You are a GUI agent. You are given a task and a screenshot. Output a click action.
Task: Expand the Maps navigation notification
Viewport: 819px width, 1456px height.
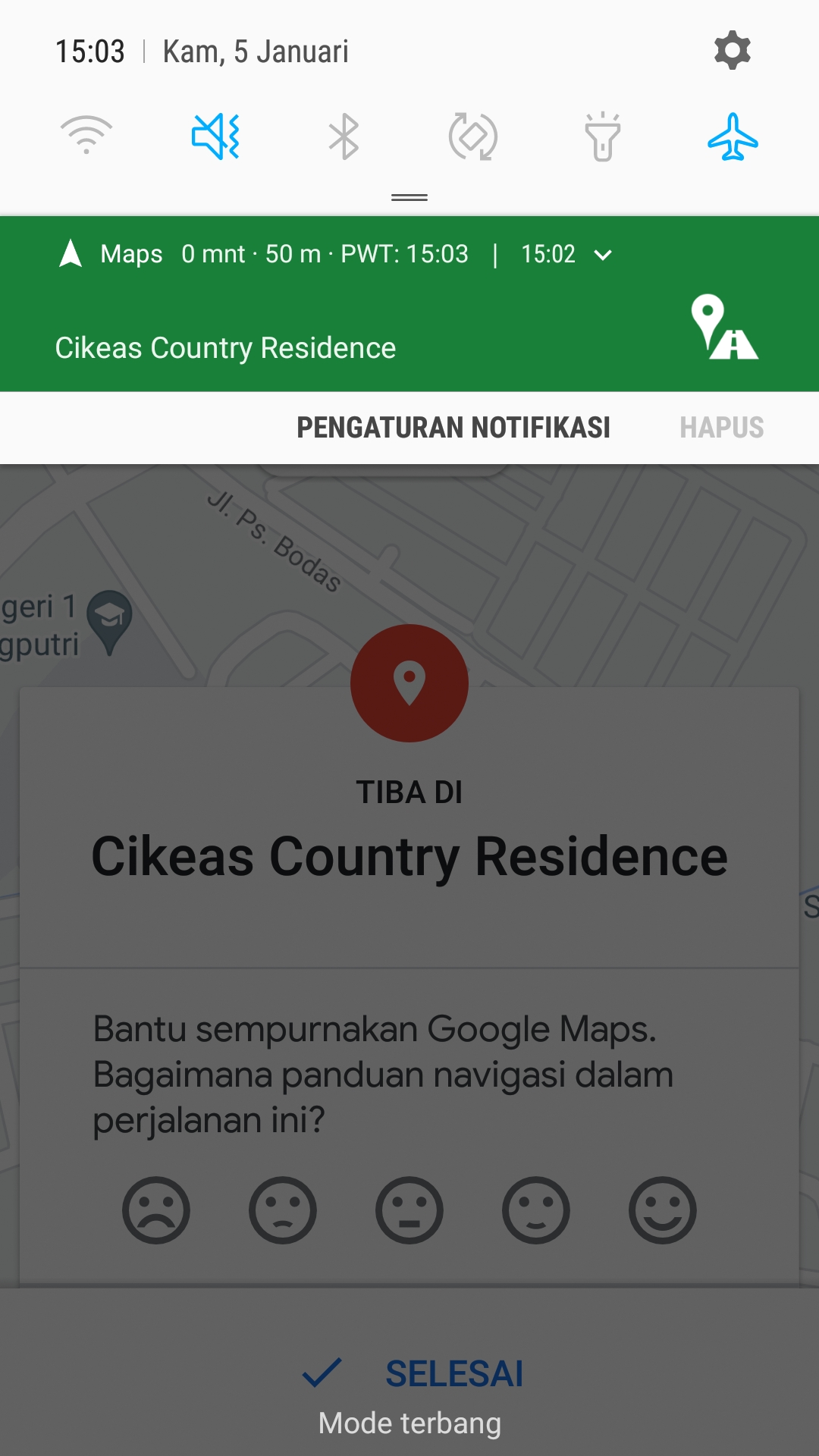pos(603,255)
